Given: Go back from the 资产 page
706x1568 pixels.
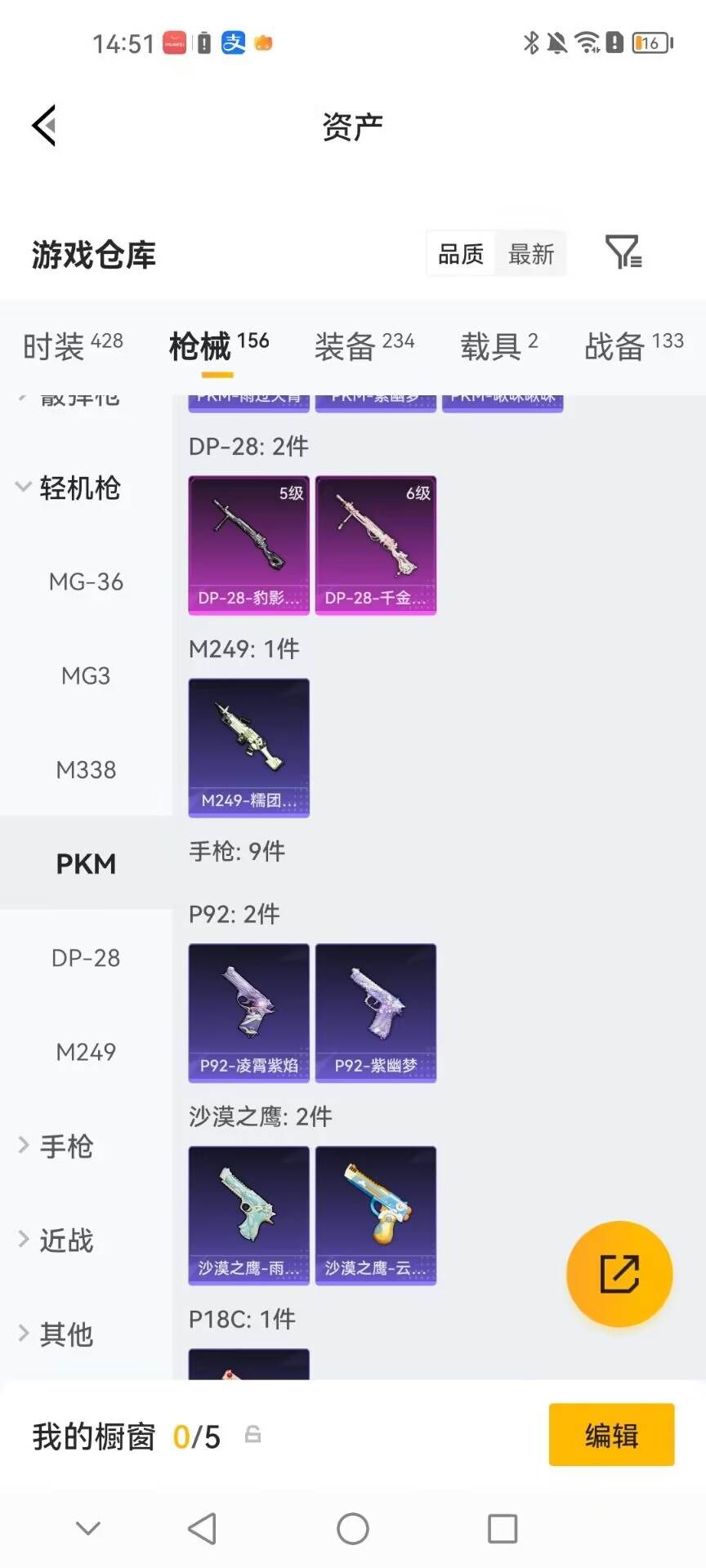Looking at the screenshot, I should pos(44,126).
